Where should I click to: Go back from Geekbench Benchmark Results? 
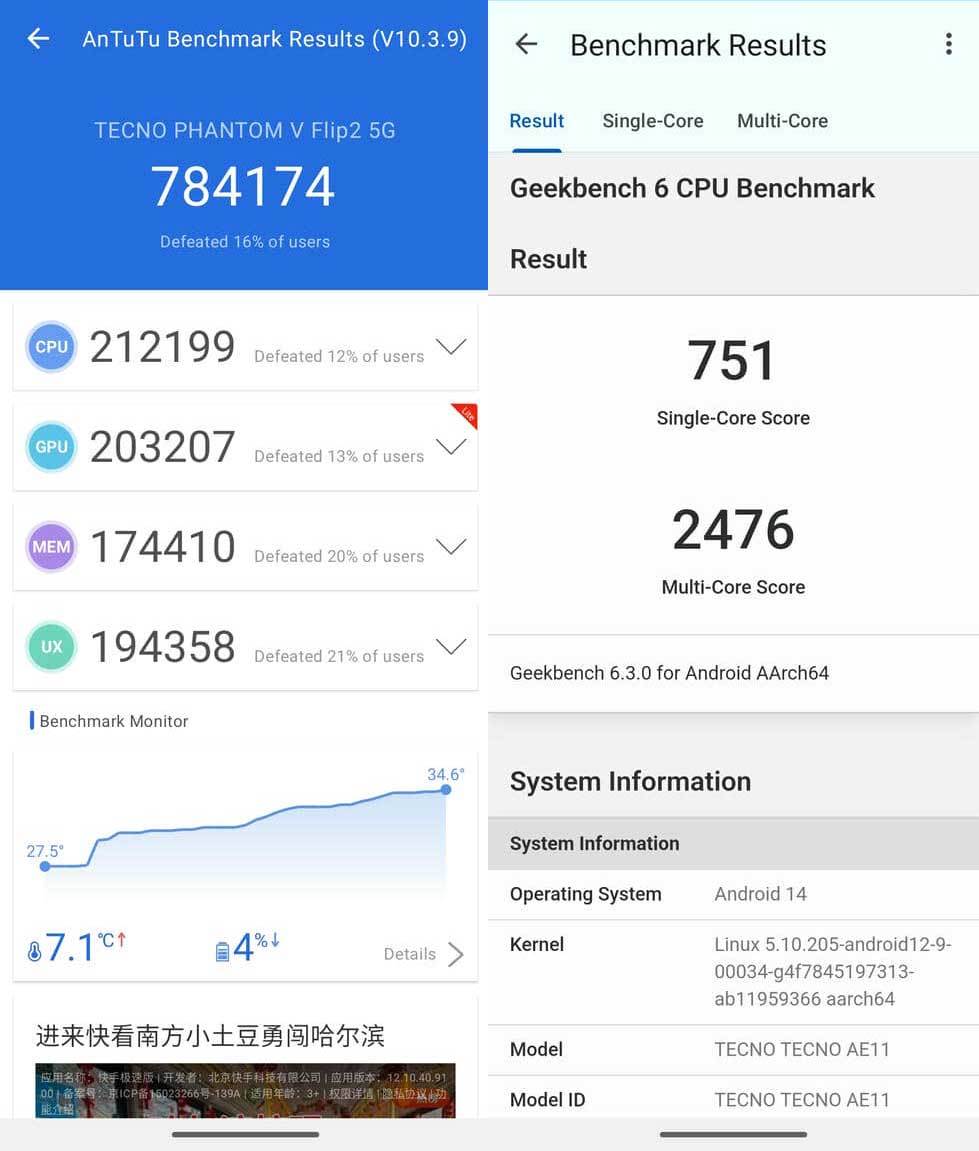pyautogui.click(x=526, y=44)
